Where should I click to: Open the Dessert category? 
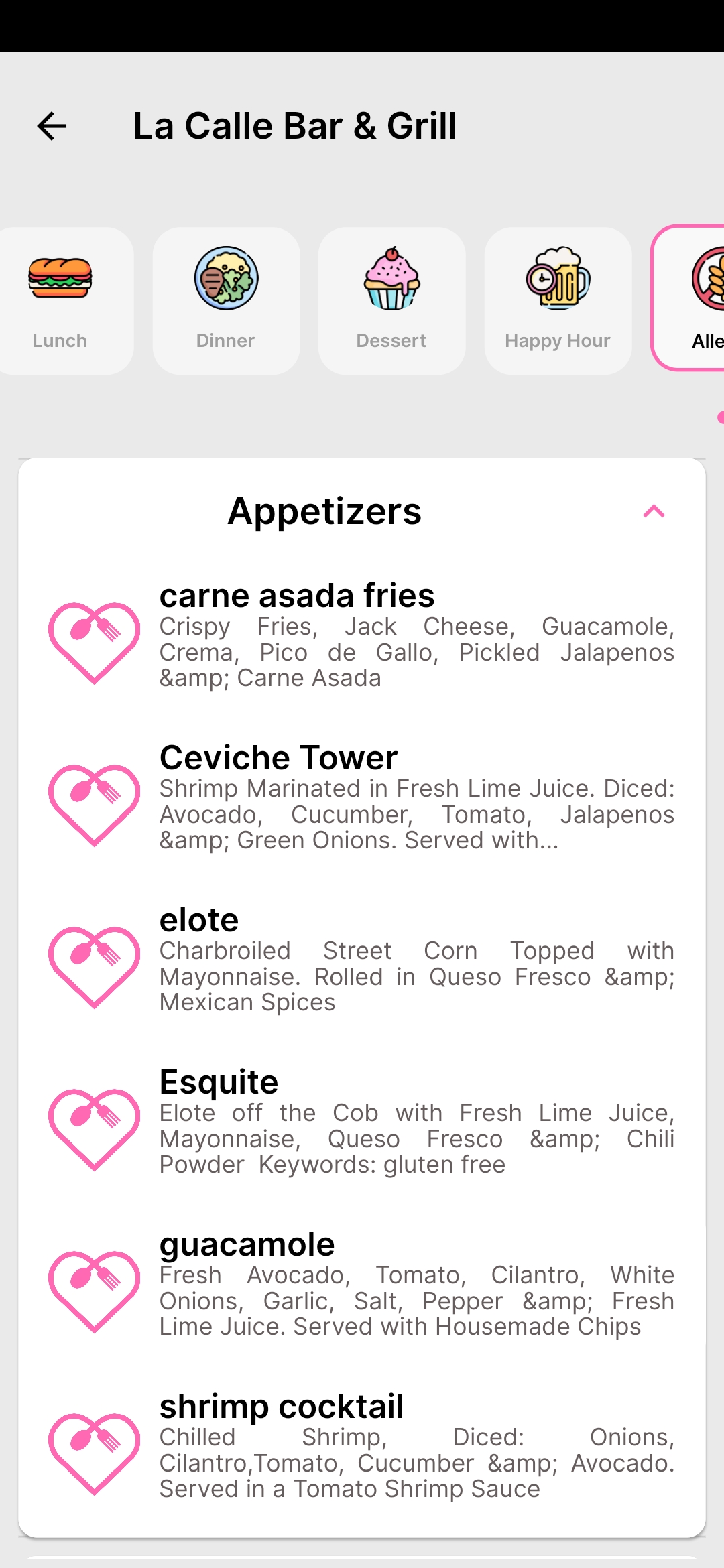[391, 300]
